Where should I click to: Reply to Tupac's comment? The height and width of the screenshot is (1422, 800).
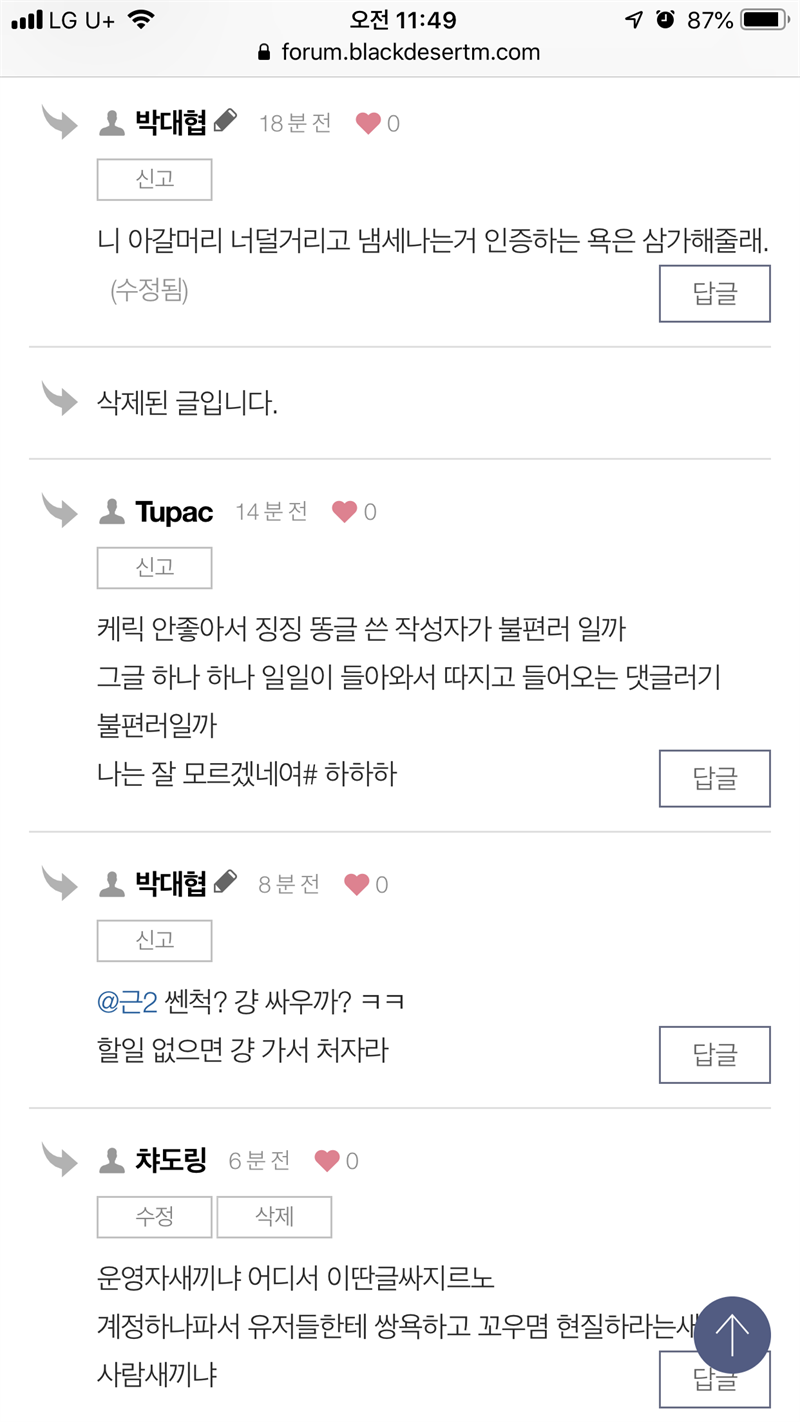click(x=714, y=778)
